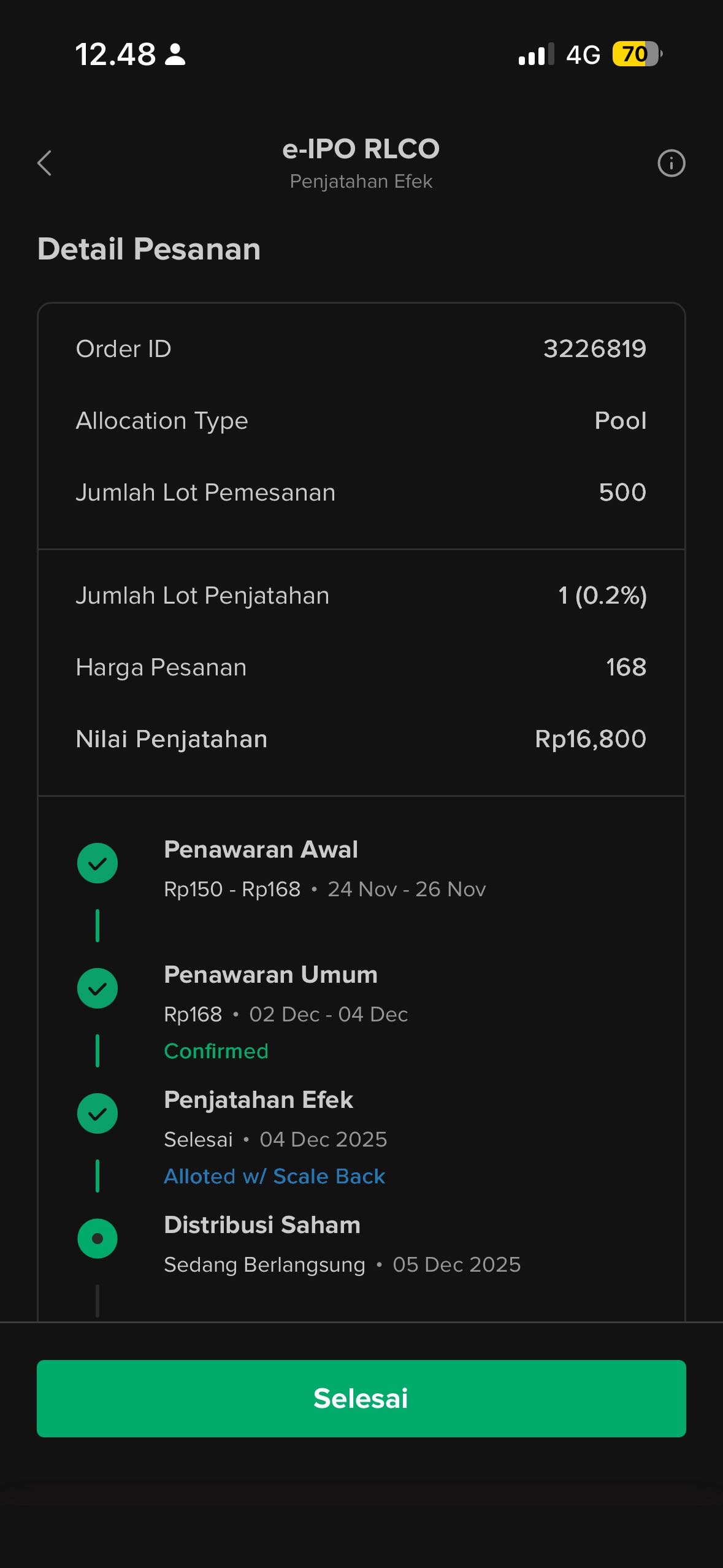
Task: Tap the Selesai button
Action: coord(361,1398)
